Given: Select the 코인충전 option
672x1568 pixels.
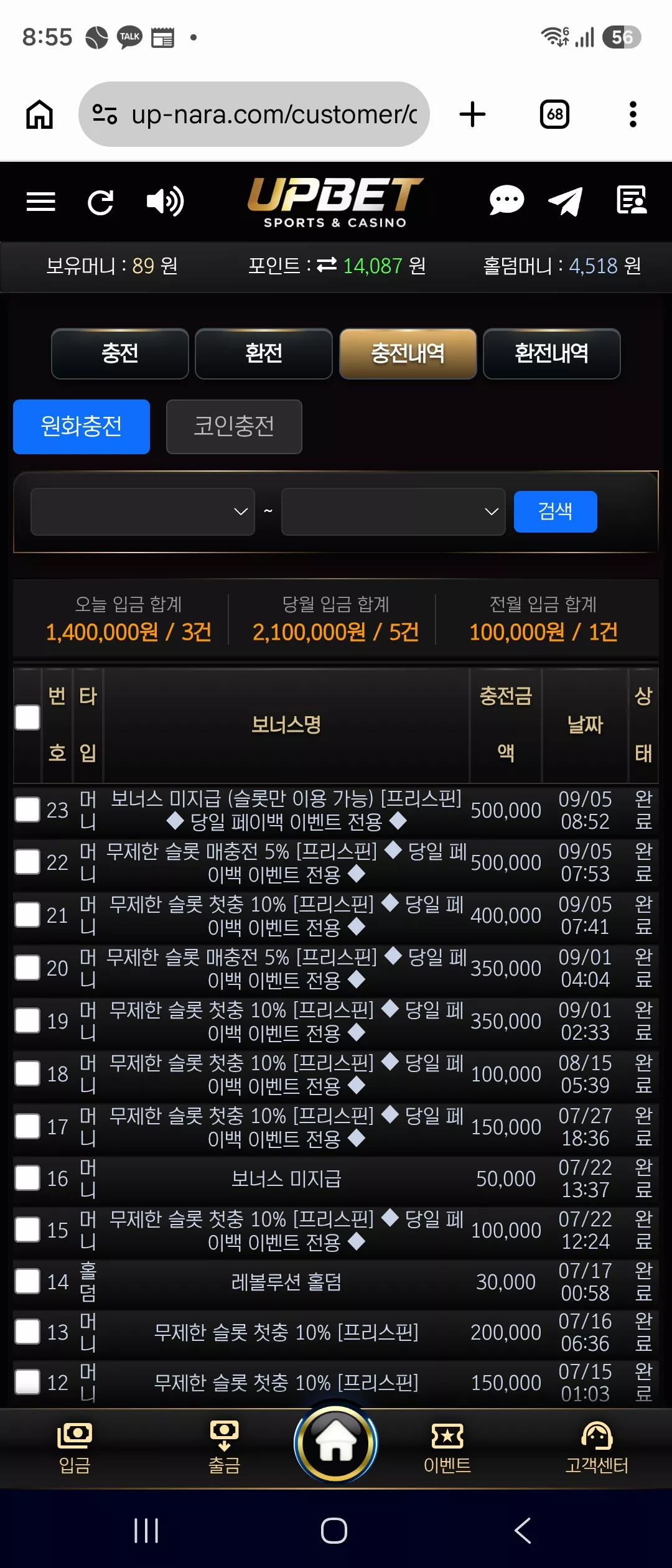Looking at the screenshot, I should click(x=234, y=427).
